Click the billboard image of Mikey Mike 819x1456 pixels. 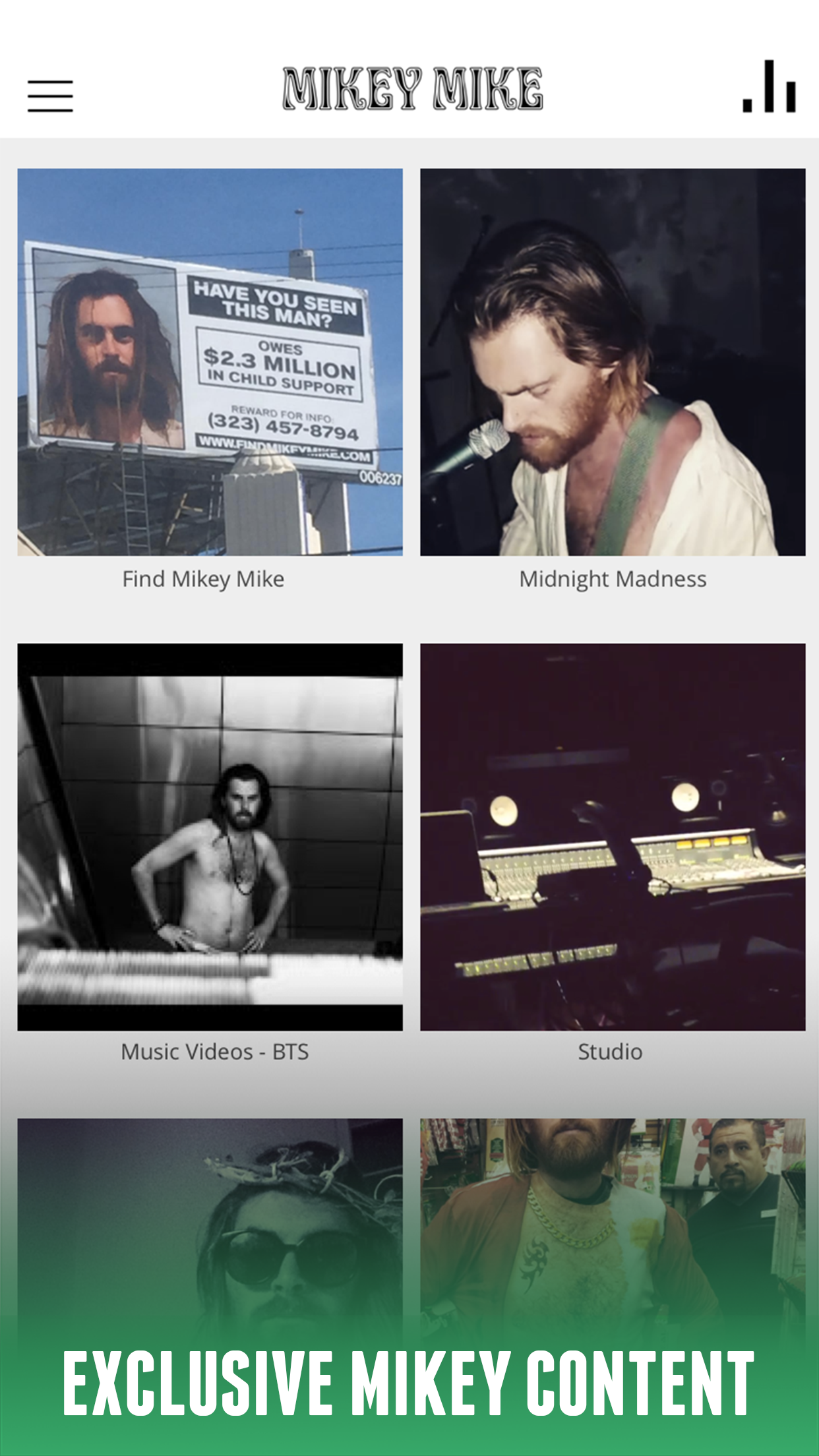click(210, 363)
